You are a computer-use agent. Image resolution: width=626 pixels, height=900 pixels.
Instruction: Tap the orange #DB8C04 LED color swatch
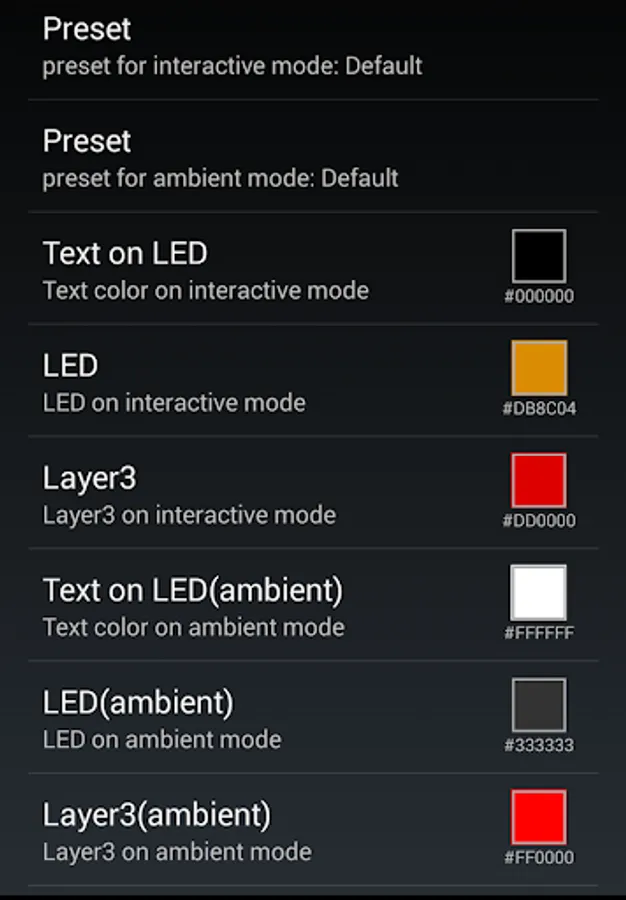click(539, 368)
